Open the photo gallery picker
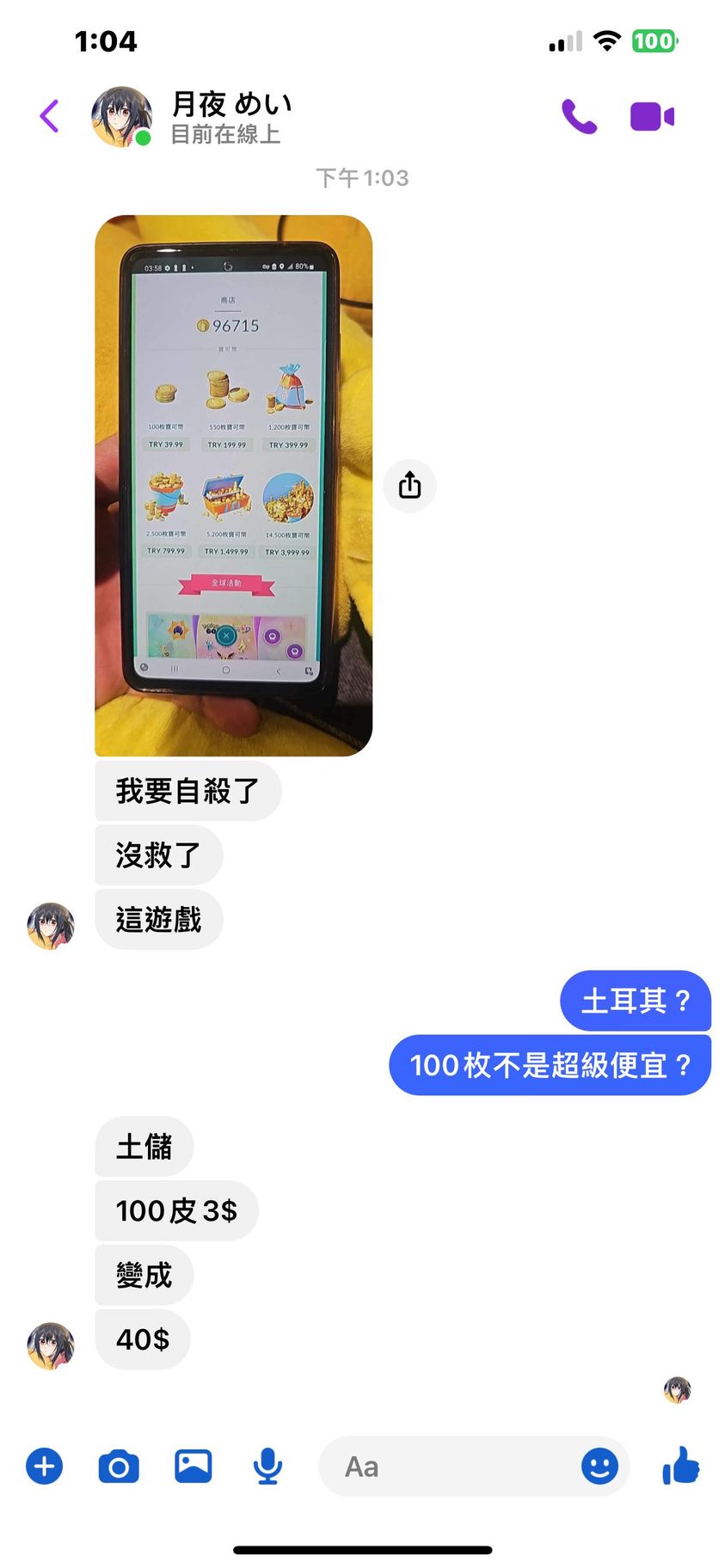 coord(194,1466)
